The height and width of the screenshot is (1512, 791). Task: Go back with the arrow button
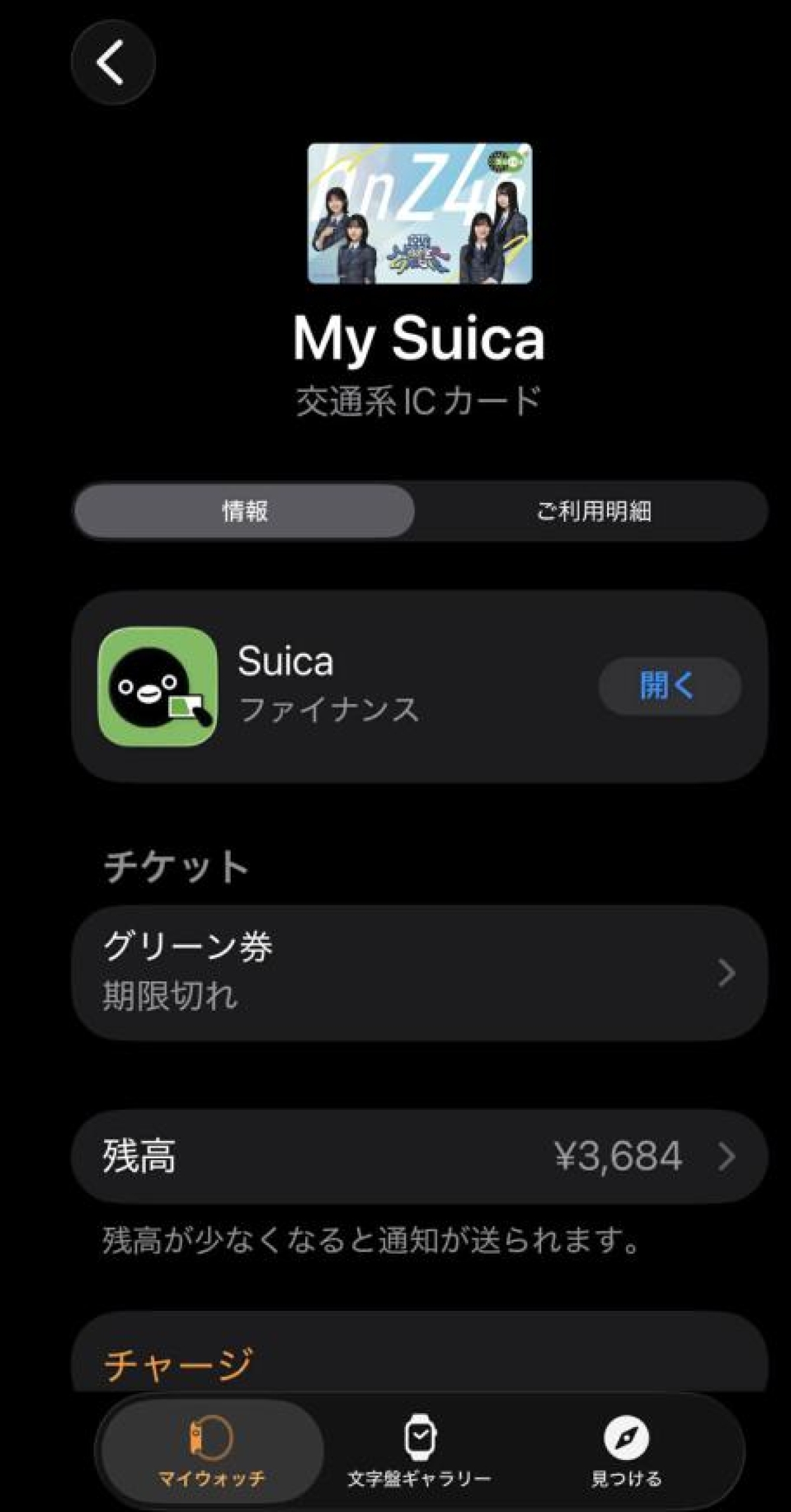pyautogui.click(x=113, y=63)
